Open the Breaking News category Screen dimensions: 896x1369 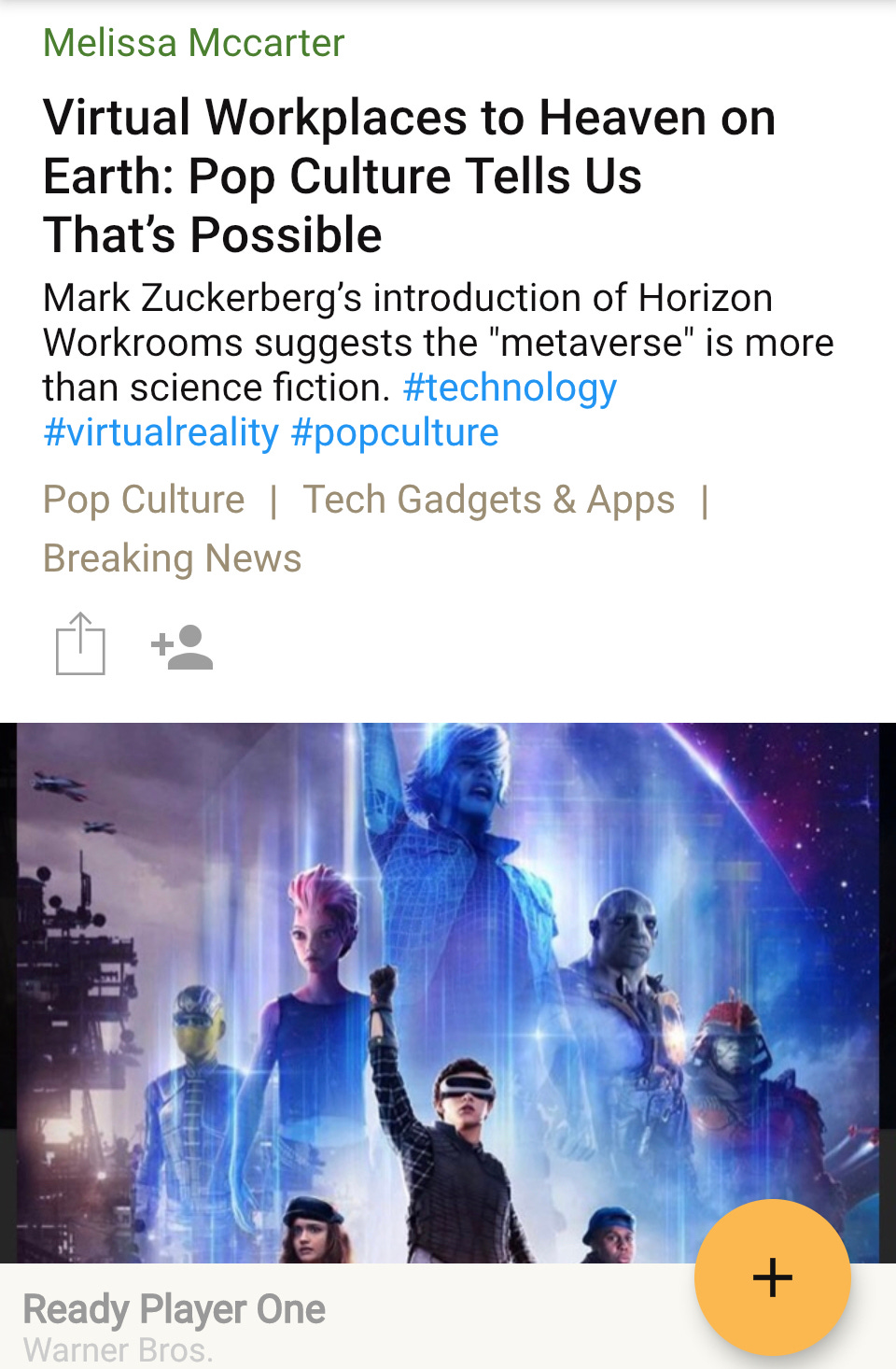pyautogui.click(x=172, y=558)
